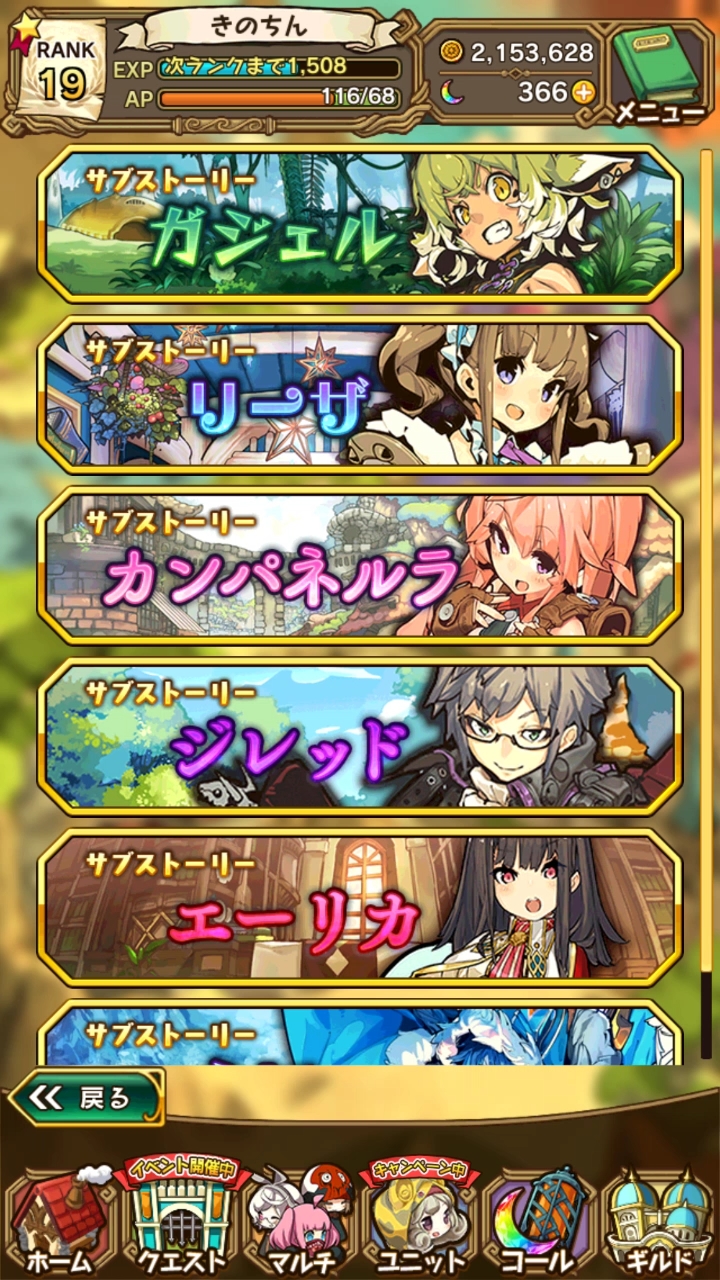Tap the plus icon to add moon gems
This screenshot has width=720, height=1280.
coord(583,93)
